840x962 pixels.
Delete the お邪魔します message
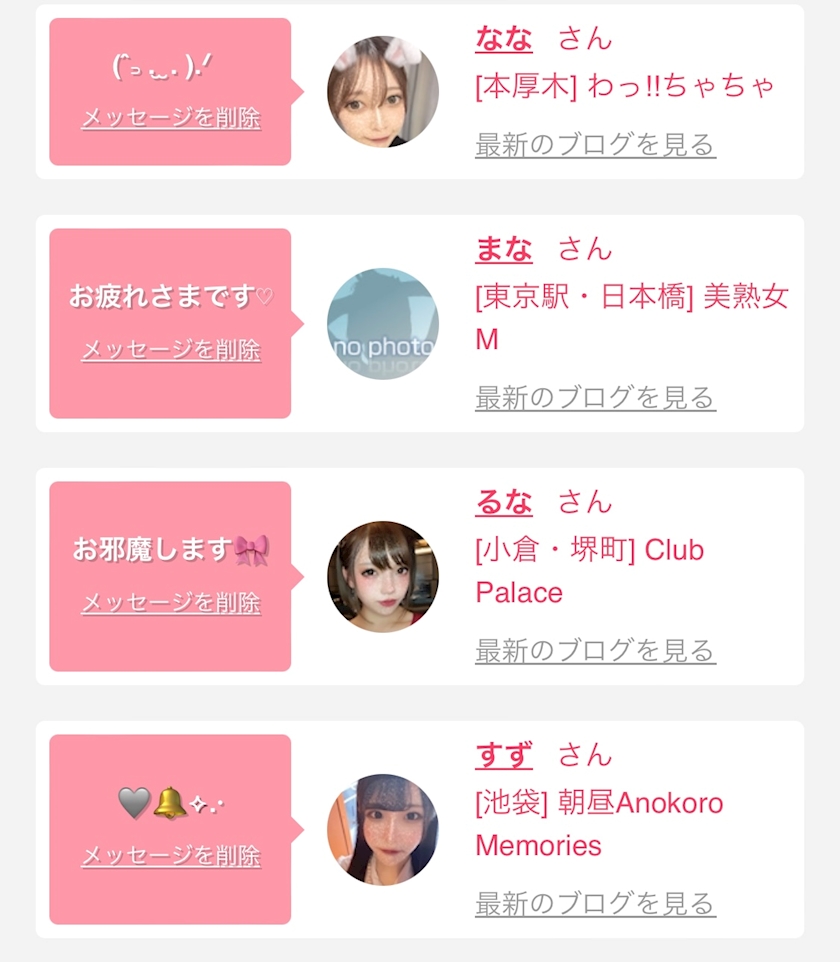(x=171, y=602)
